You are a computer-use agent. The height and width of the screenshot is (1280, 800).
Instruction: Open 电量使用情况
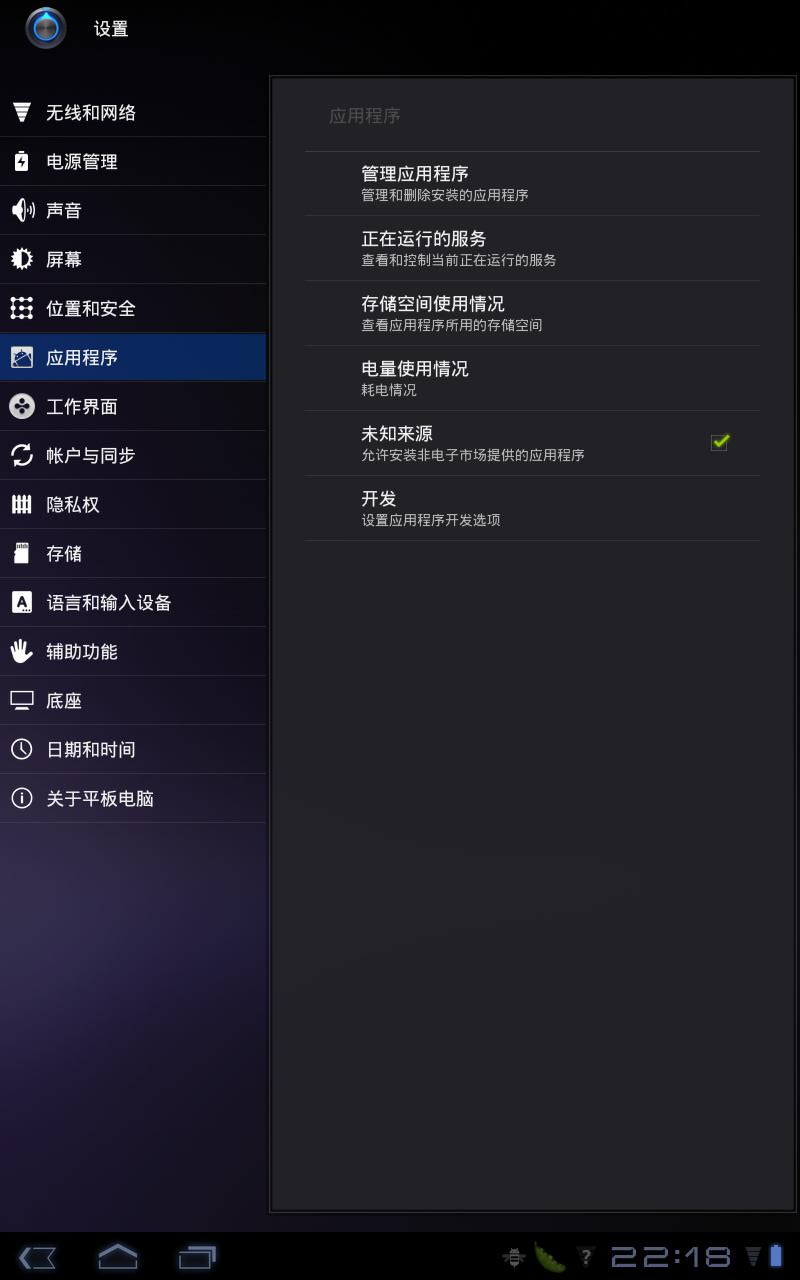pos(530,378)
